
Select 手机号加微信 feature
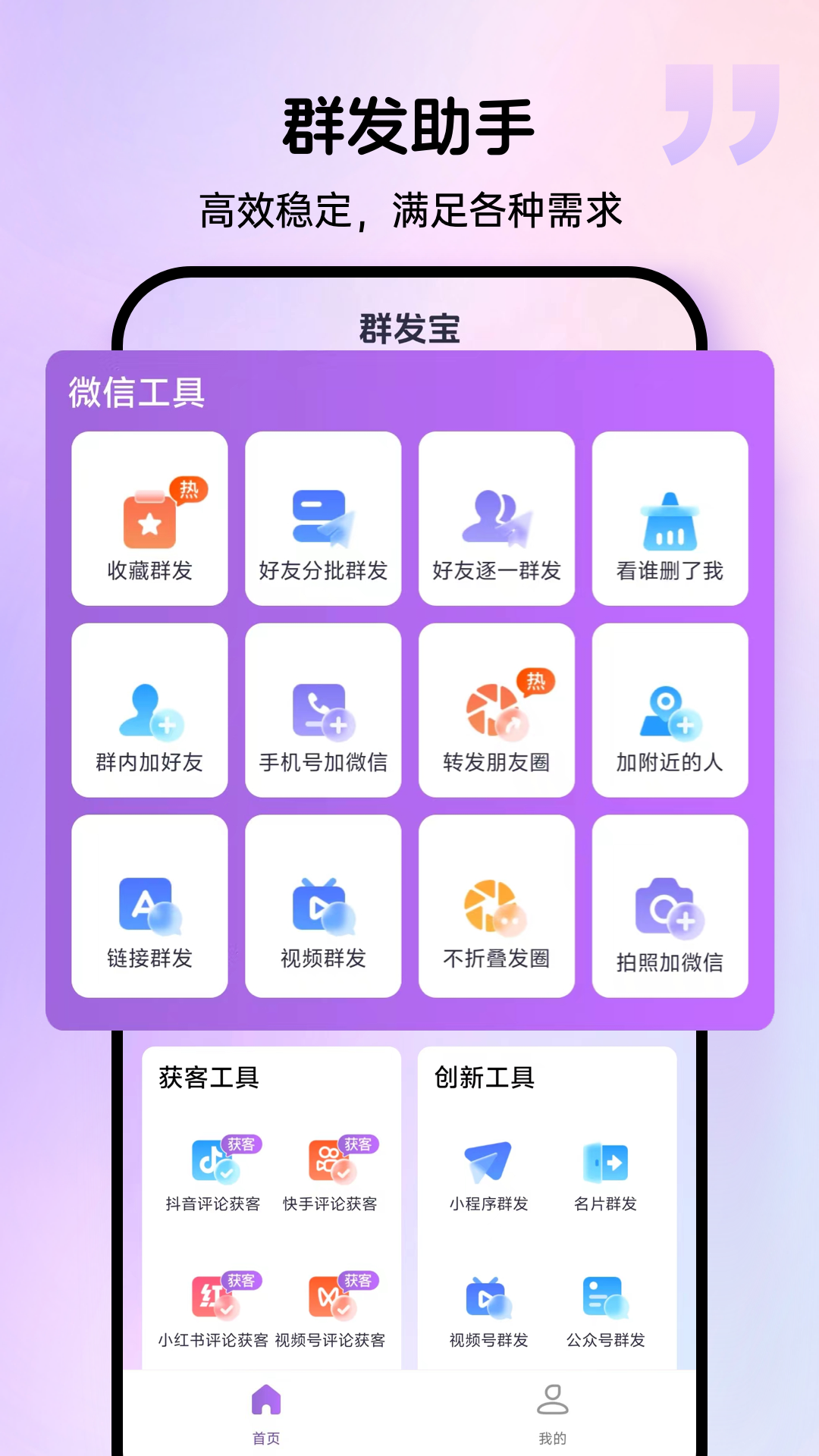point(322,711)
